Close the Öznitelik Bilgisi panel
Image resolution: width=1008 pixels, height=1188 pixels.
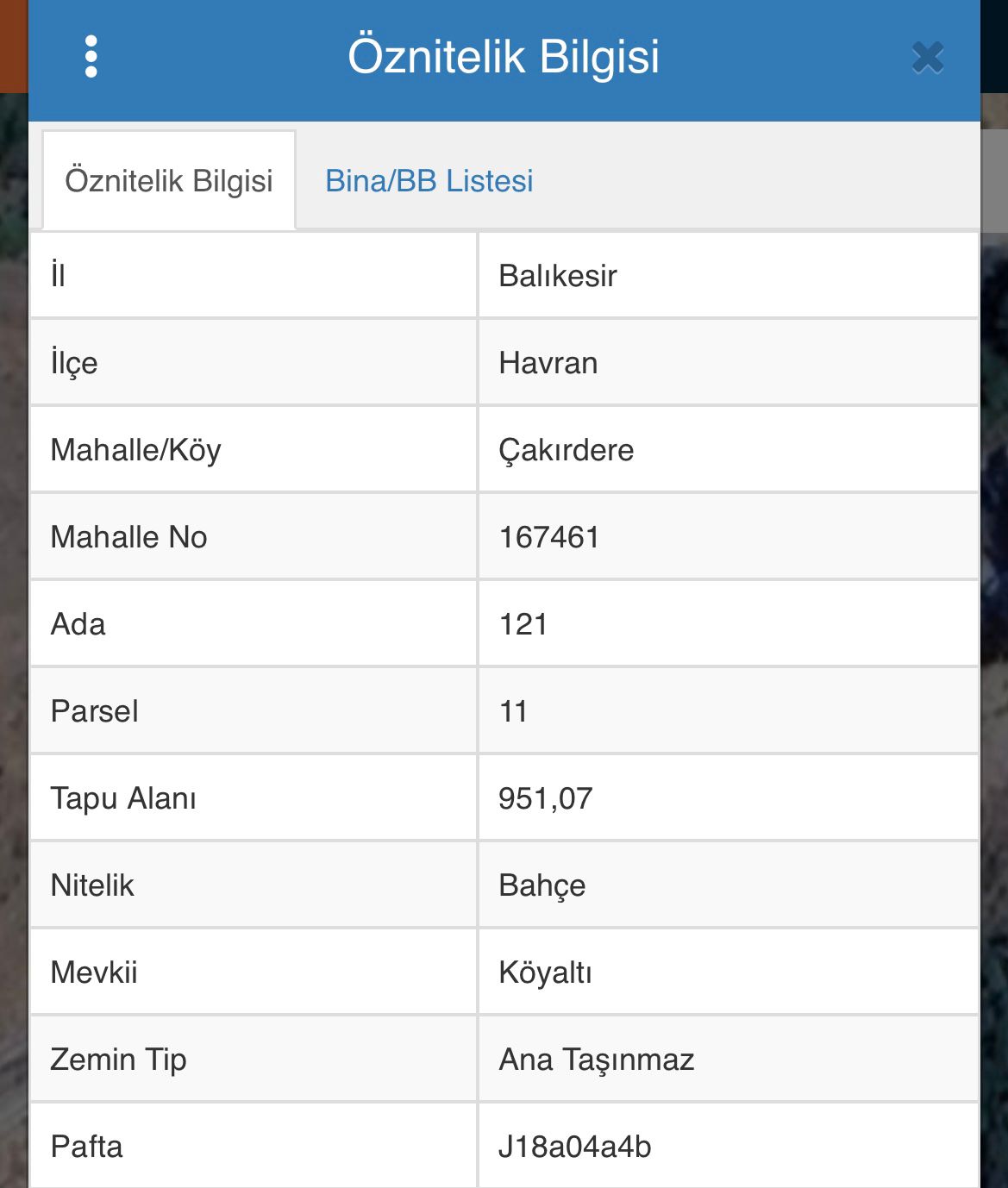click(x=928, y=58)
